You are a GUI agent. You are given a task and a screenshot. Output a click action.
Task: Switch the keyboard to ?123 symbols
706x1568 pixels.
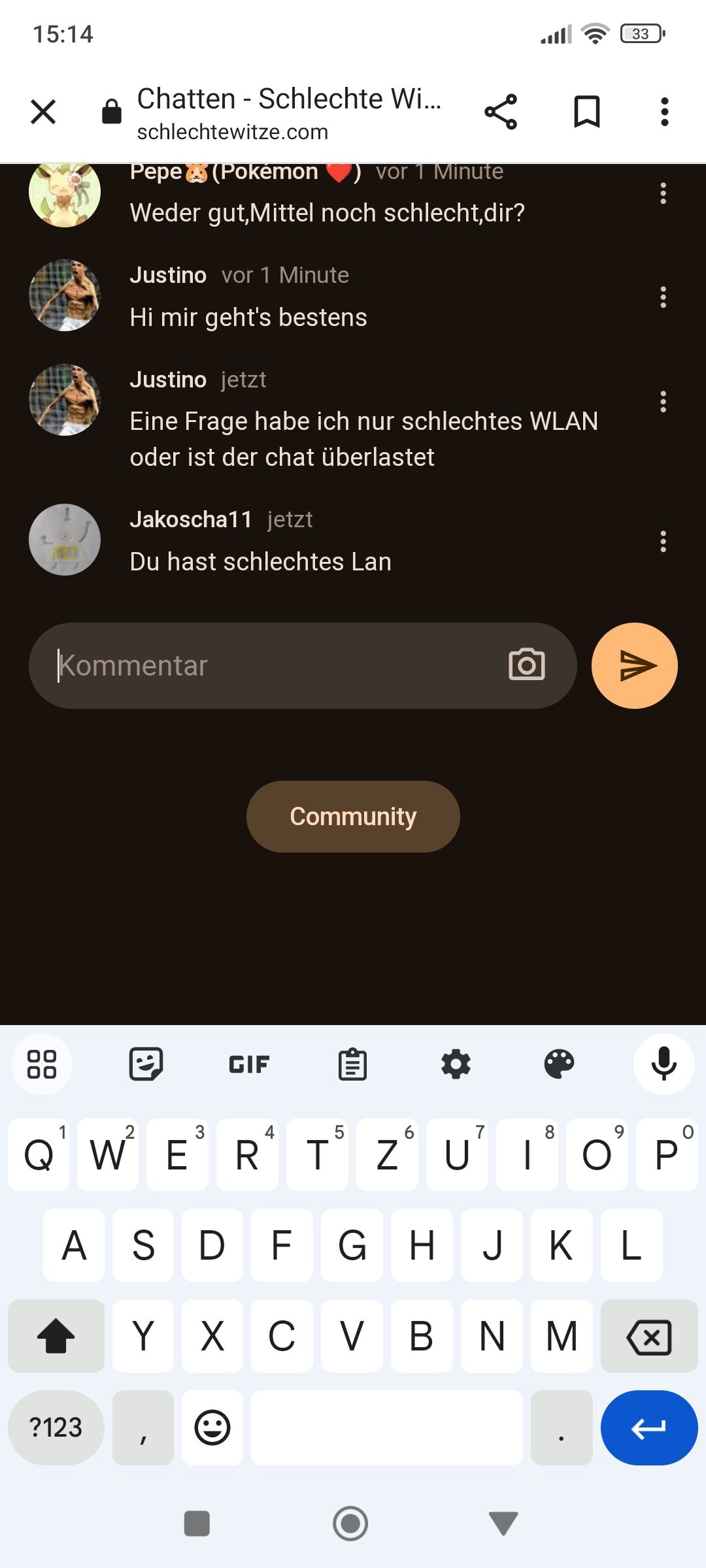pos(56,1428)
